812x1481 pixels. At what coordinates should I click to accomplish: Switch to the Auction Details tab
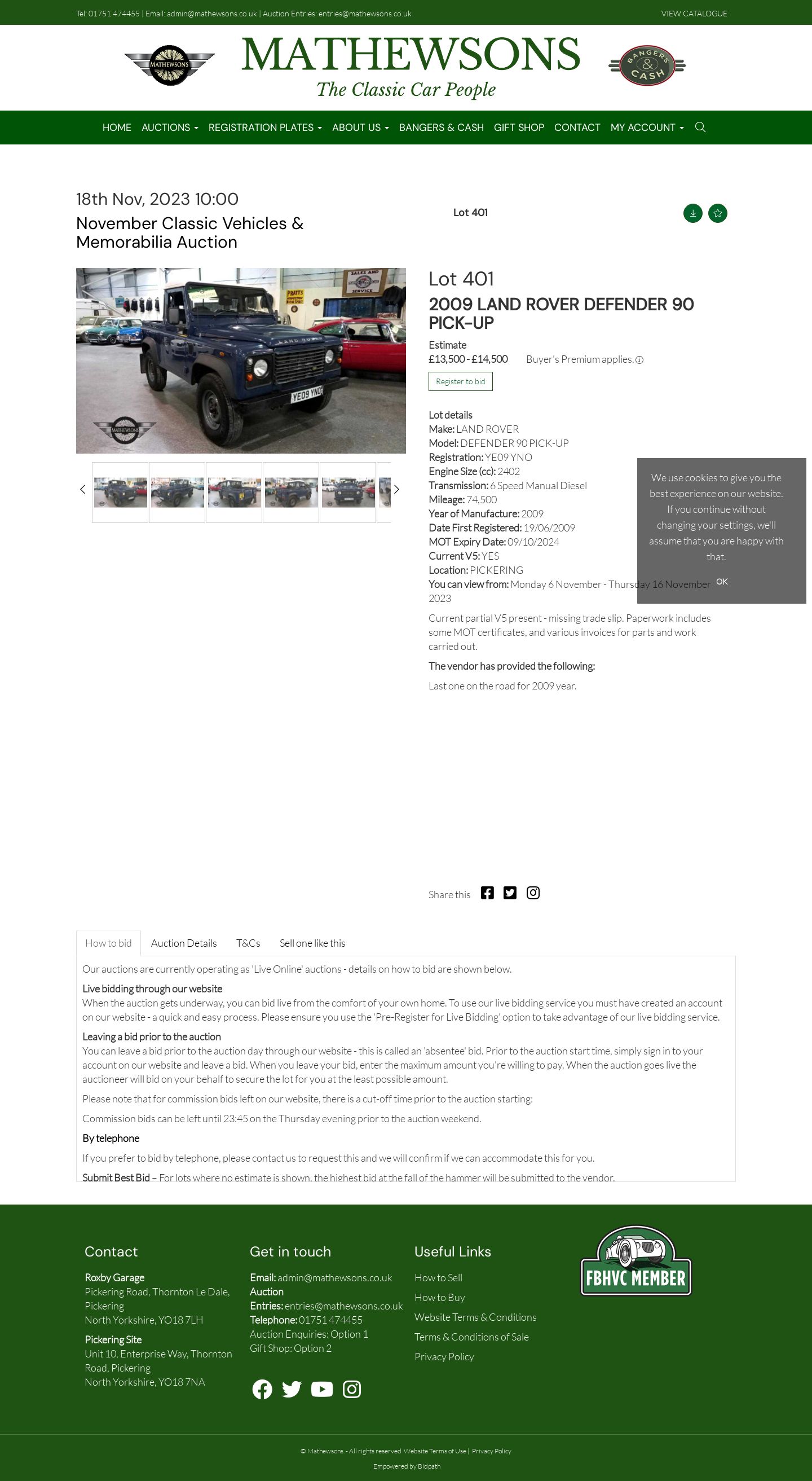coord(184,943)
